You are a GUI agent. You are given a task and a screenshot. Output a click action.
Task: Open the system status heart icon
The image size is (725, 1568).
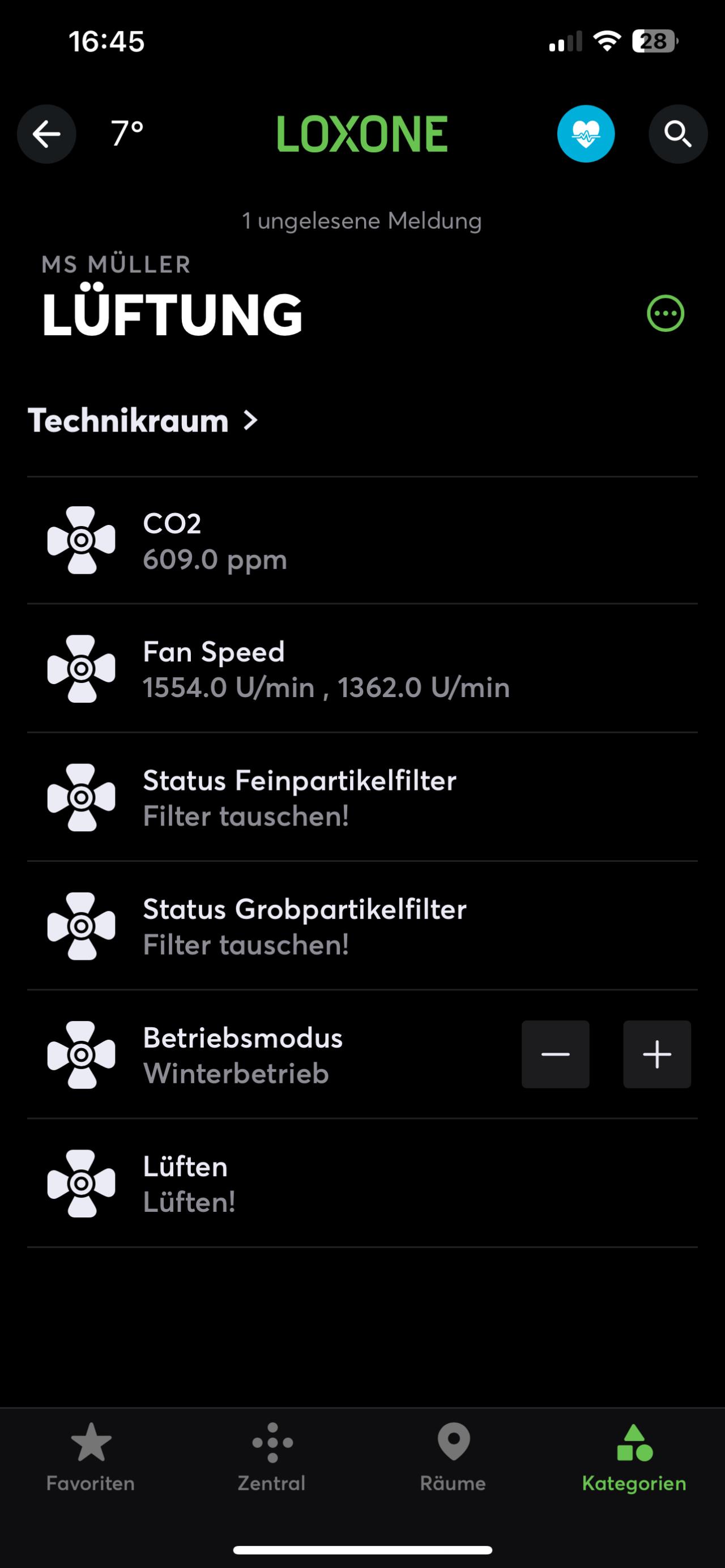[586, 134]
